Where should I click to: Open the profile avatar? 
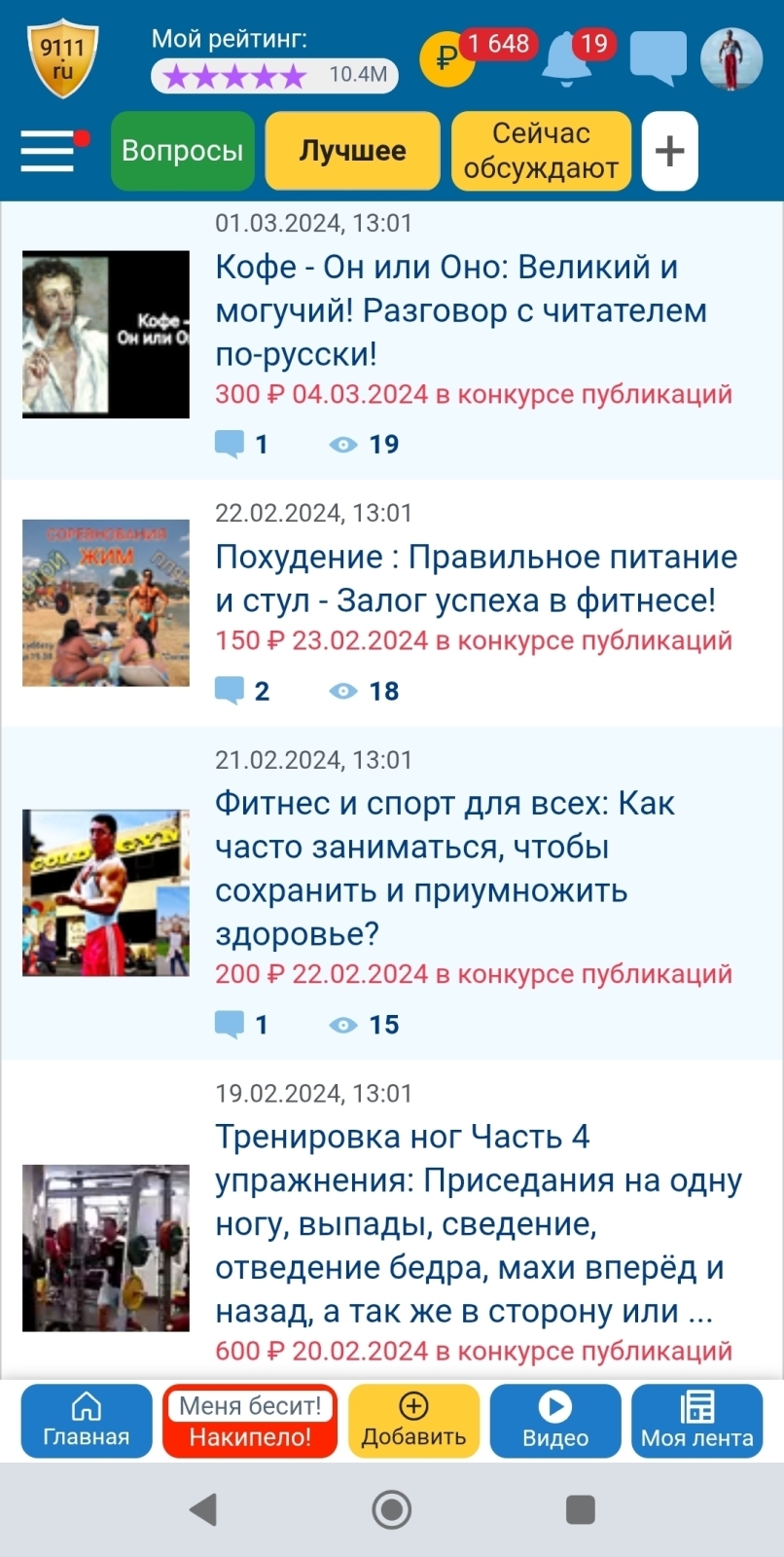click(x=731, y=58)
